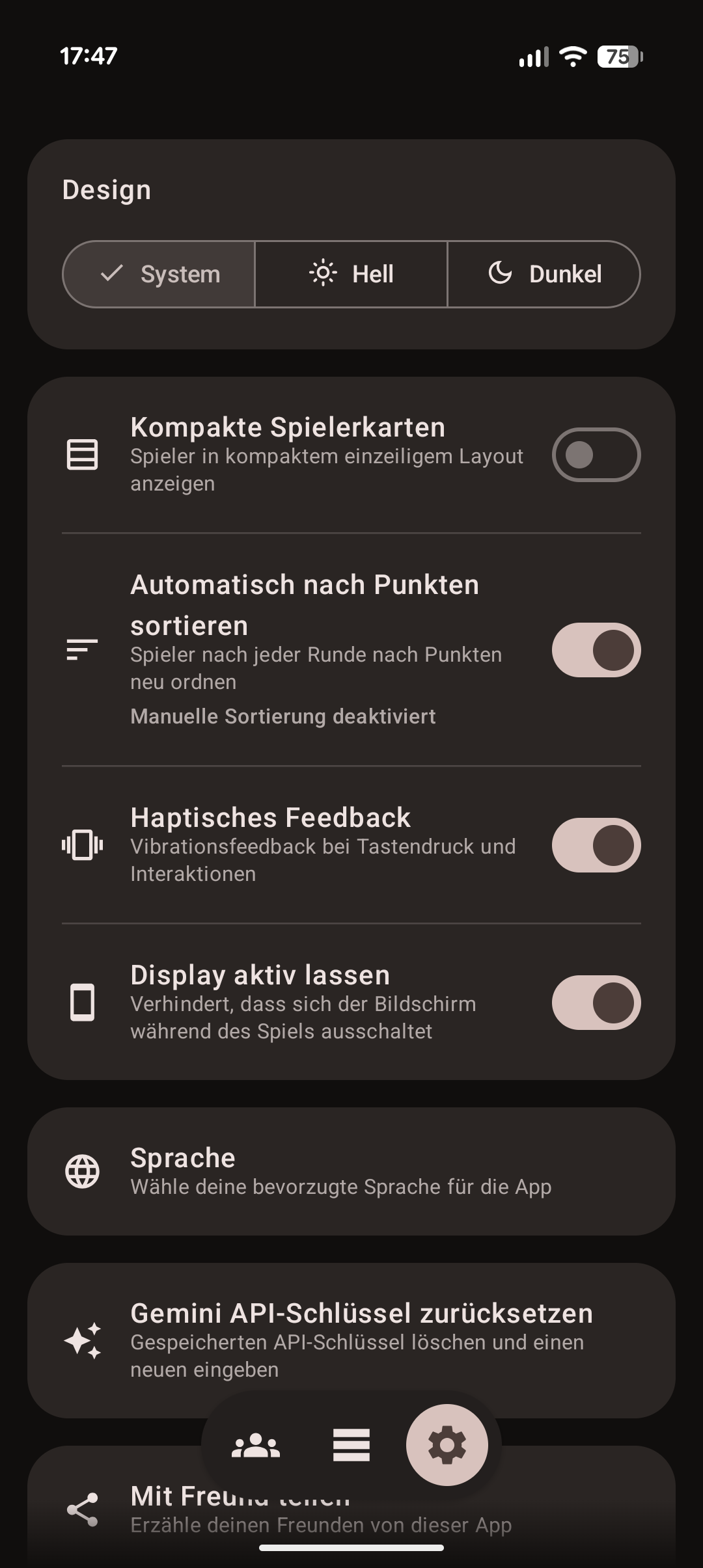Open the list tab in bottom bar

click(x=351, y=1446)
